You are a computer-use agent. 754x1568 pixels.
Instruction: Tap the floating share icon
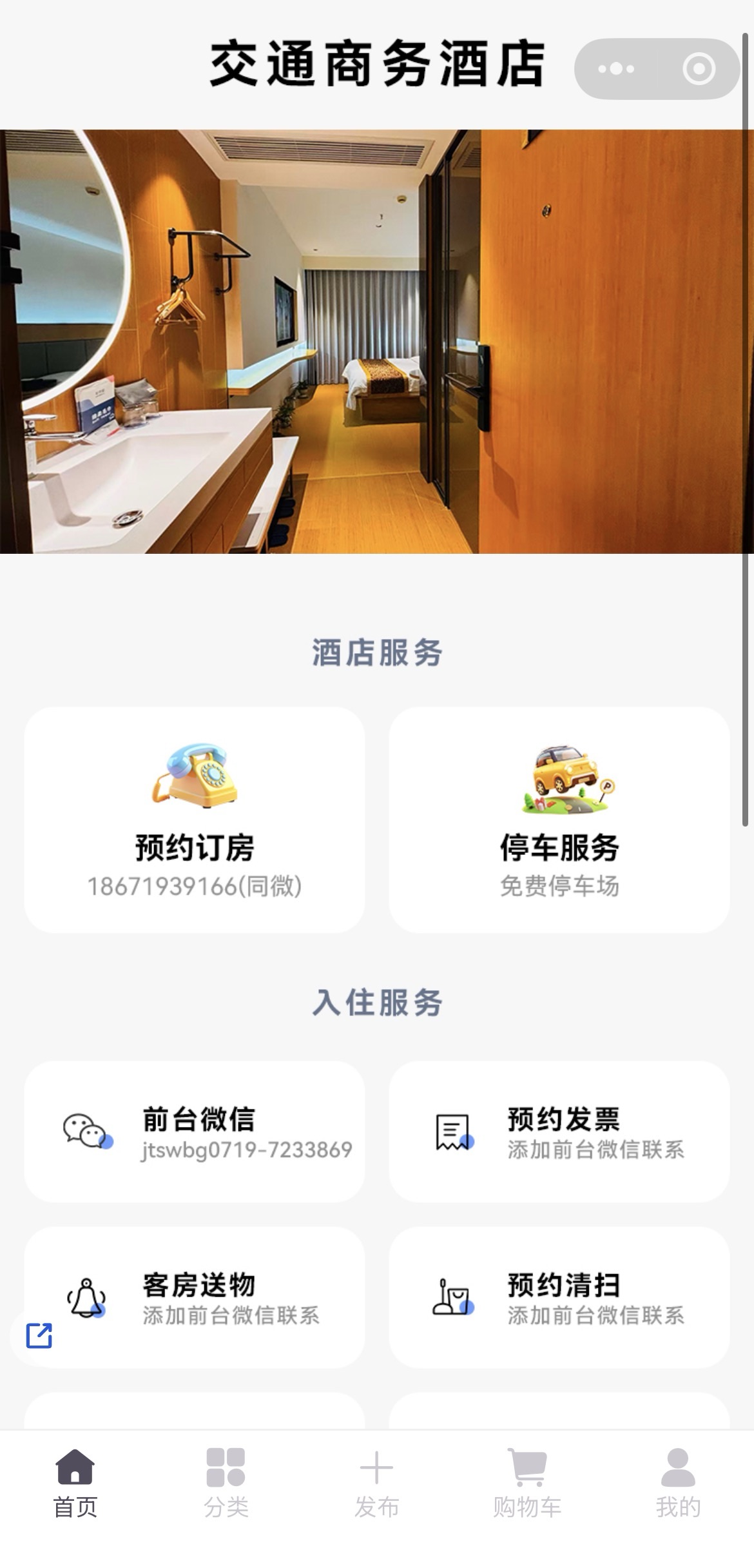[39, 1335]
